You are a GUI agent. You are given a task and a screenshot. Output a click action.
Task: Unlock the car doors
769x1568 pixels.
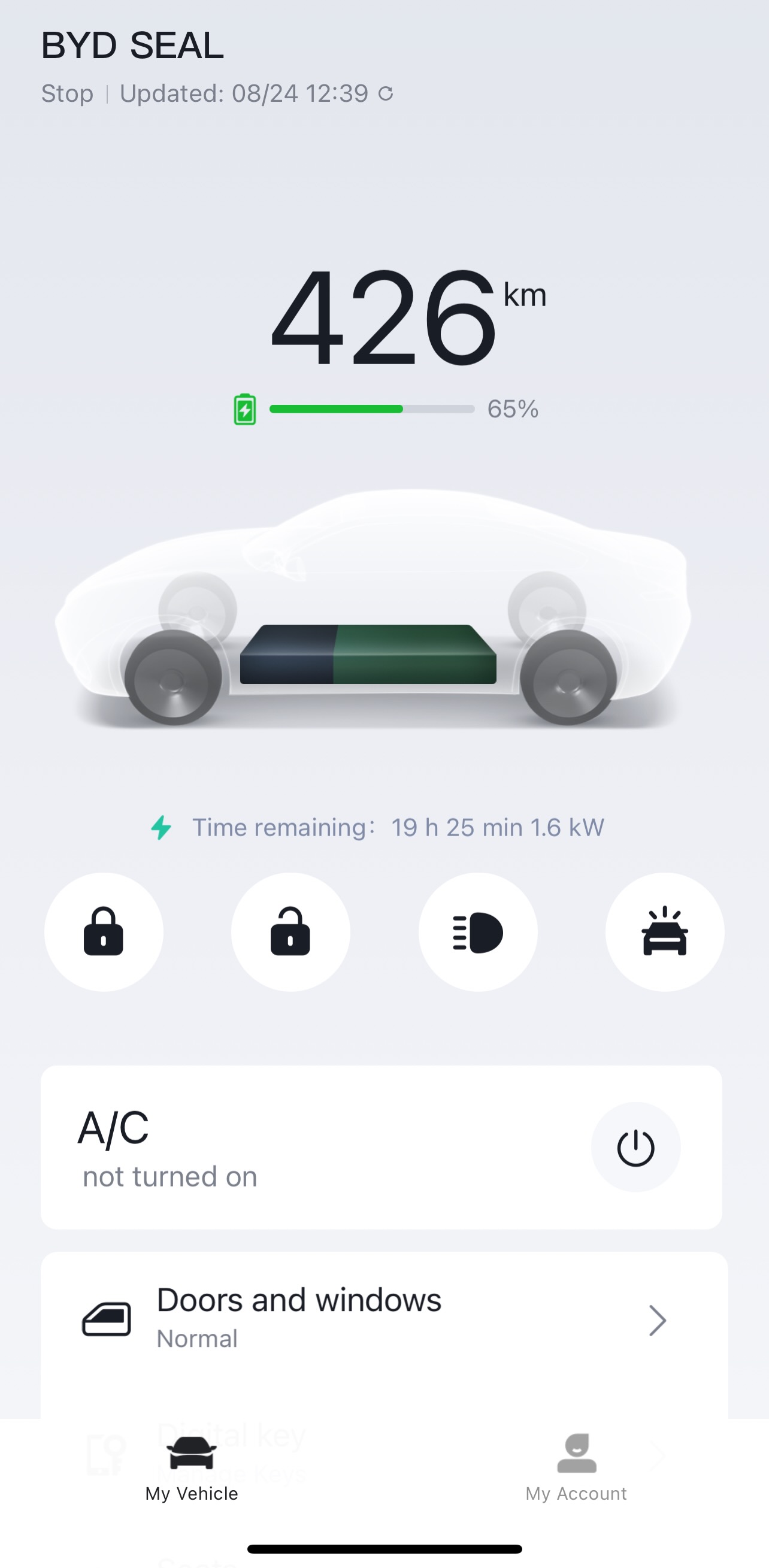click(x=290, y=932)
